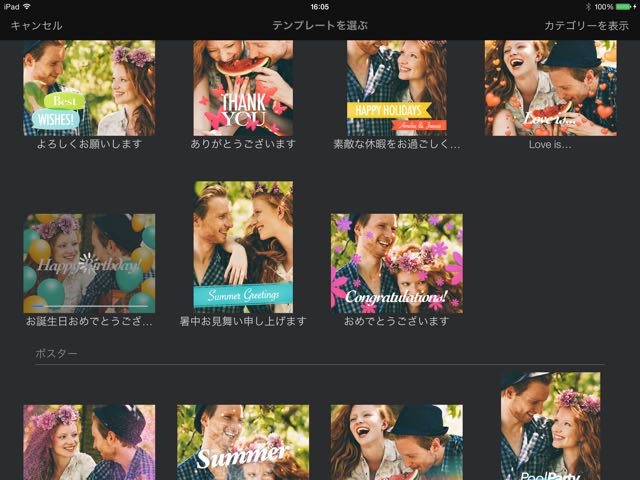Open the Summer poster template
The image size is (640, 480).
click(243, 442)
